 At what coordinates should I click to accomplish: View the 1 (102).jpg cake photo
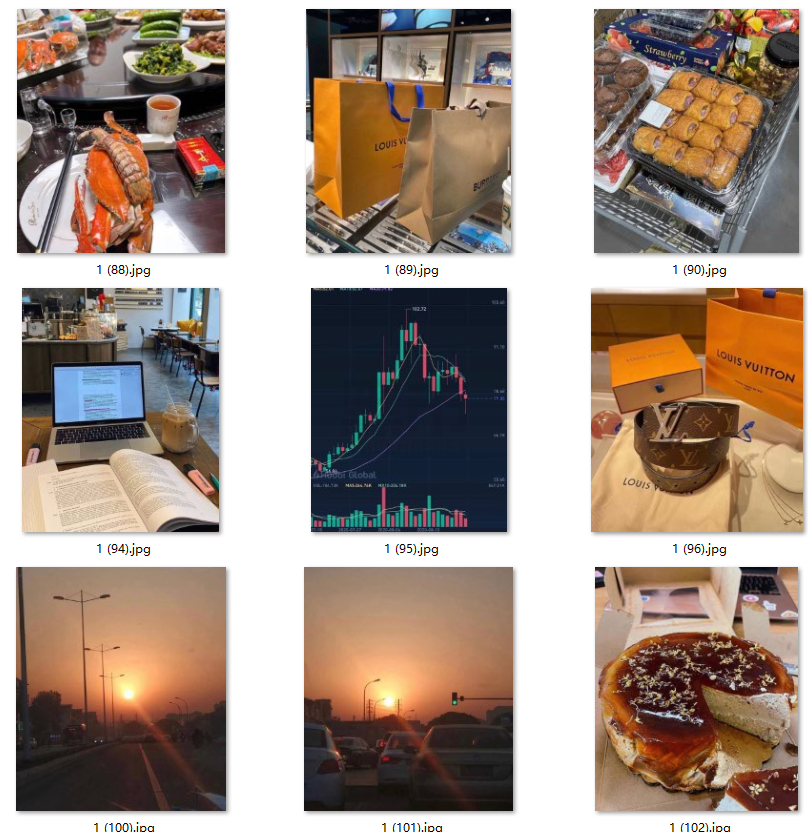(x=698, y=689)
